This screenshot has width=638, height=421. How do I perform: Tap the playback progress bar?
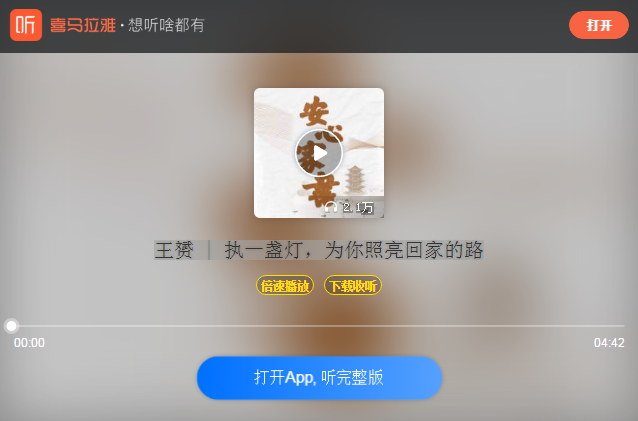(x=320, y=326)
